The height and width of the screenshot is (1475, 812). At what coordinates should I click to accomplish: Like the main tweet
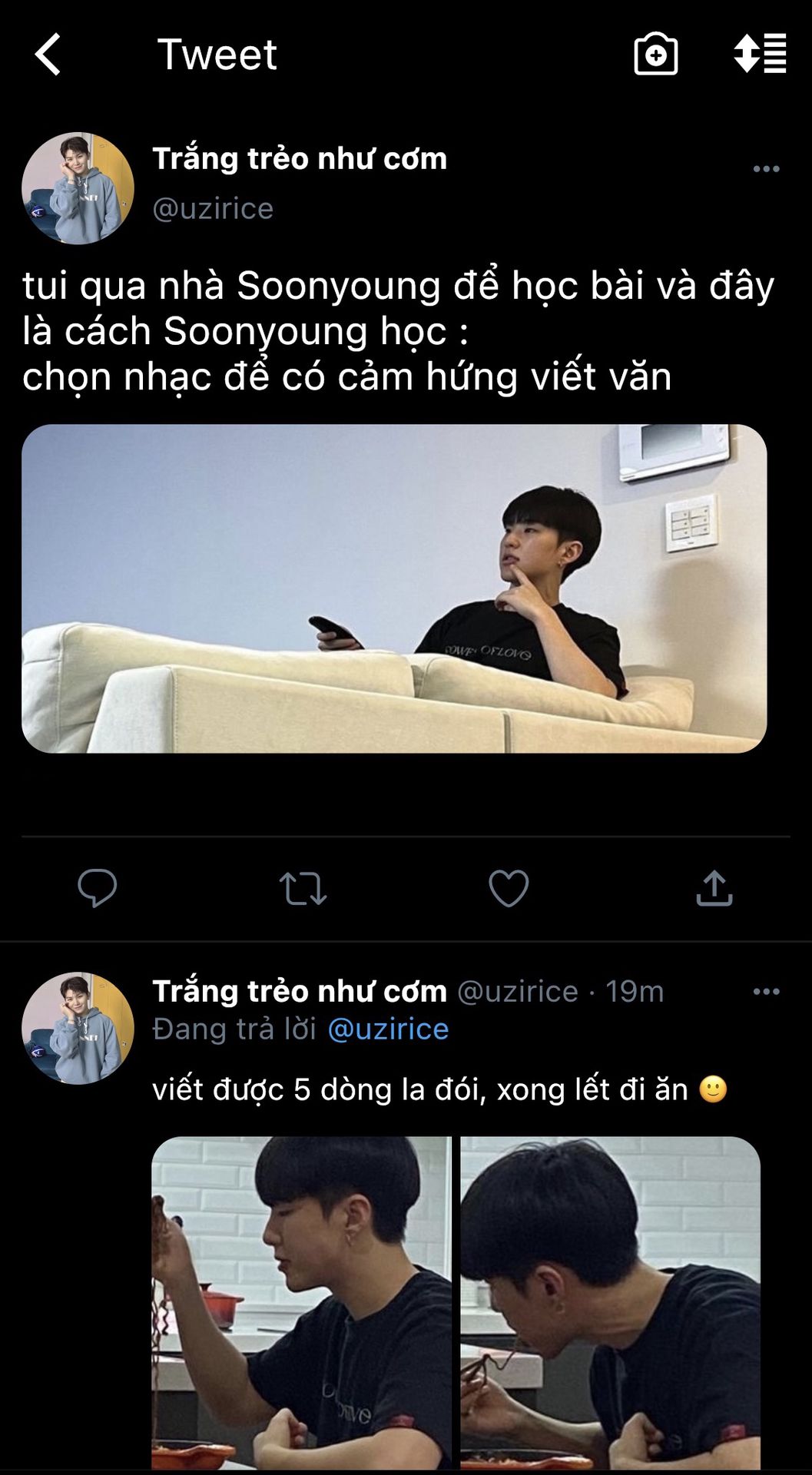point(509,888)
